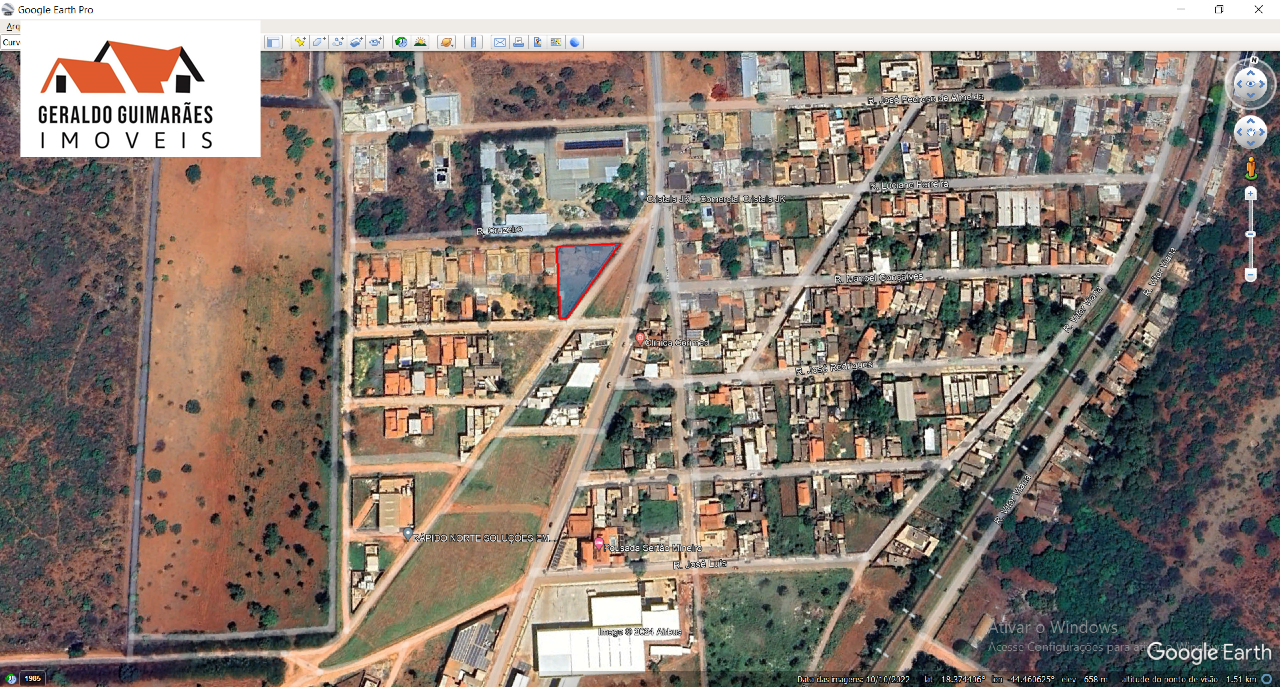Add a new path
This screenshot has height=687, width=1280.
click(338, 42)
